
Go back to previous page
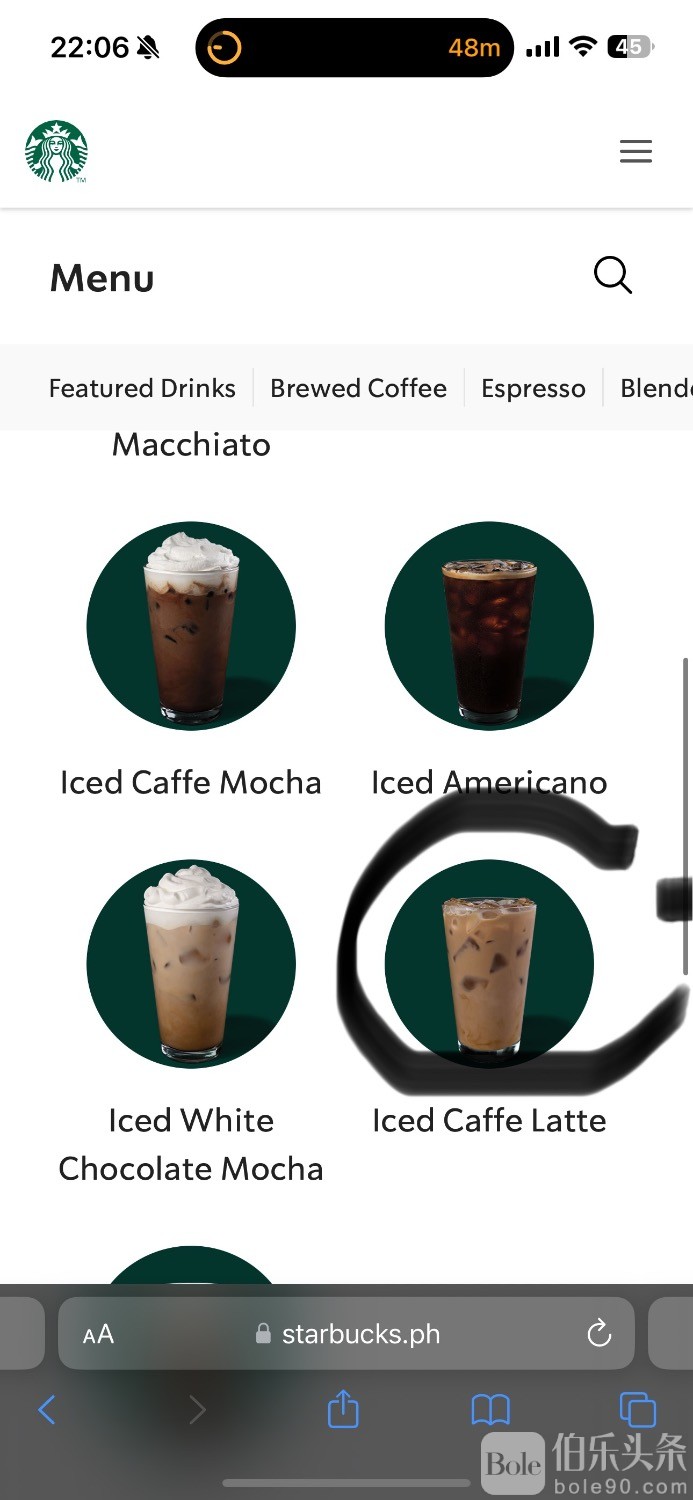coord(47,1410)
